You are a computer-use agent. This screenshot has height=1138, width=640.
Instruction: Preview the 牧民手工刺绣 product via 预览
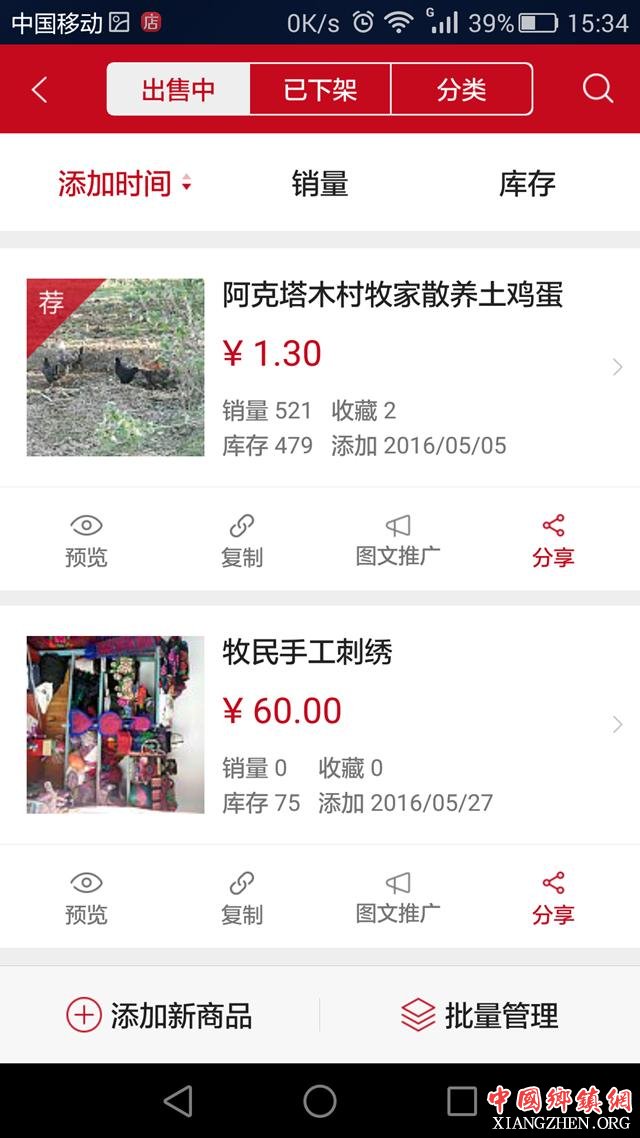click(86, 898)
